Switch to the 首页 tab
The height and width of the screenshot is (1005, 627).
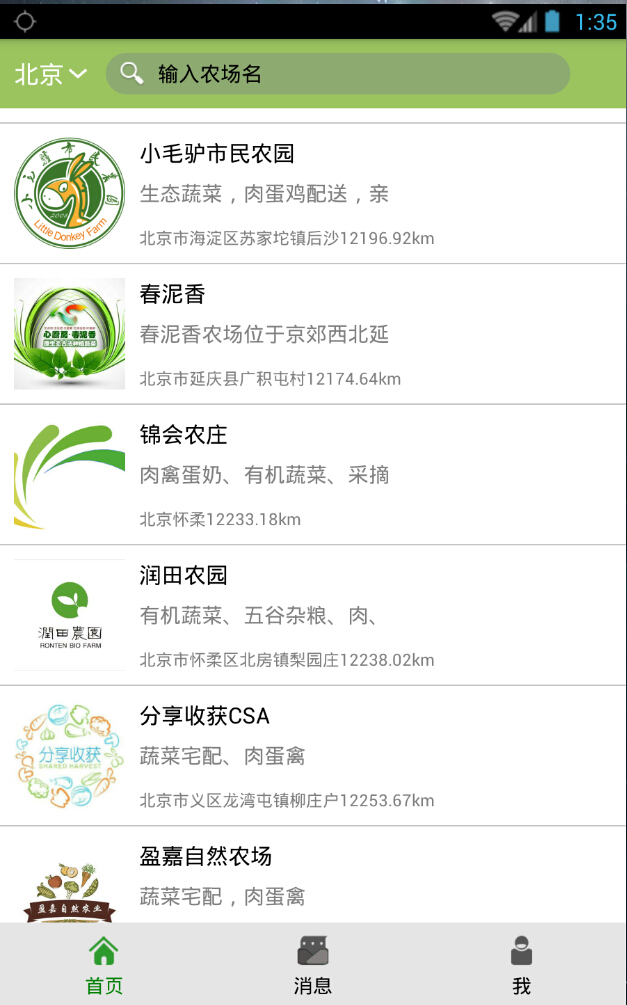click(x=104, y=965)
